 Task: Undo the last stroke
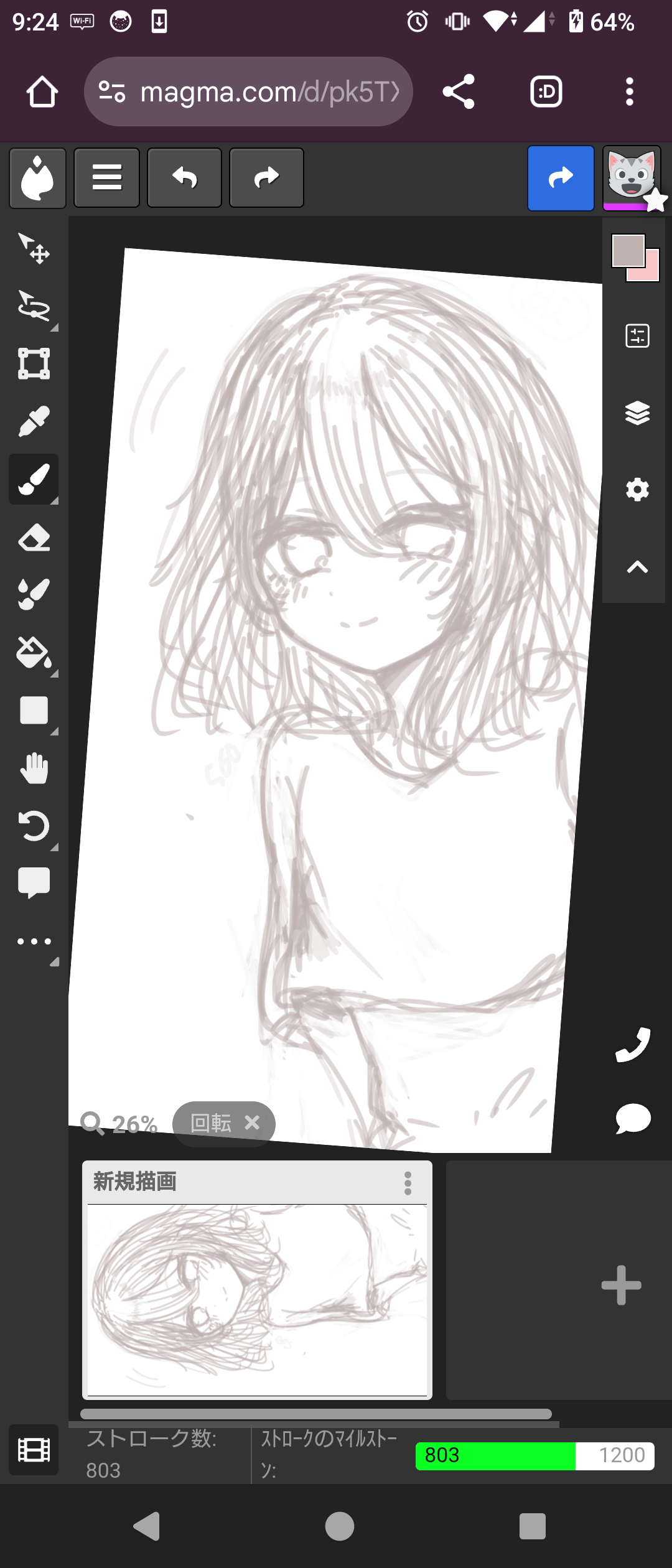184,178
